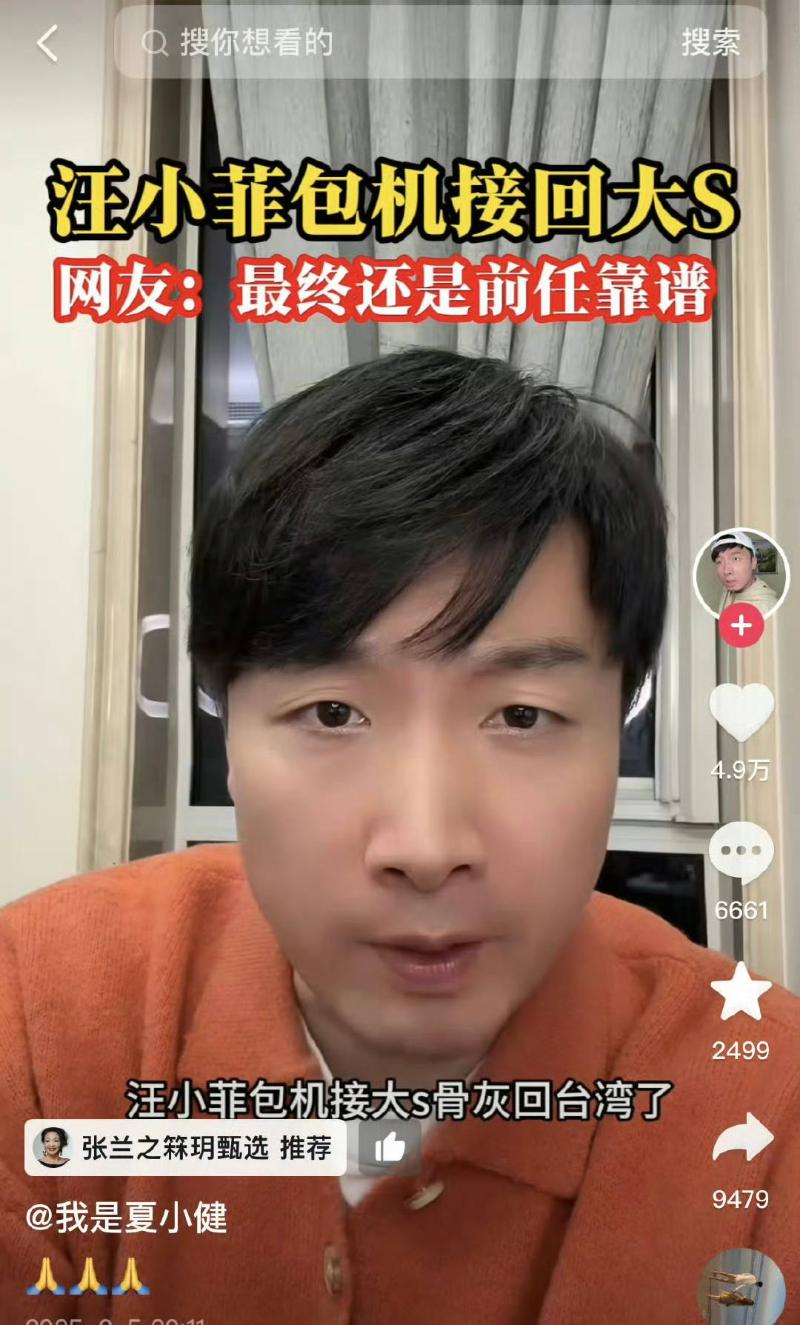The image size is (800, 1325).
Task: Like this video with the heart icon
Action: point(741,712)
